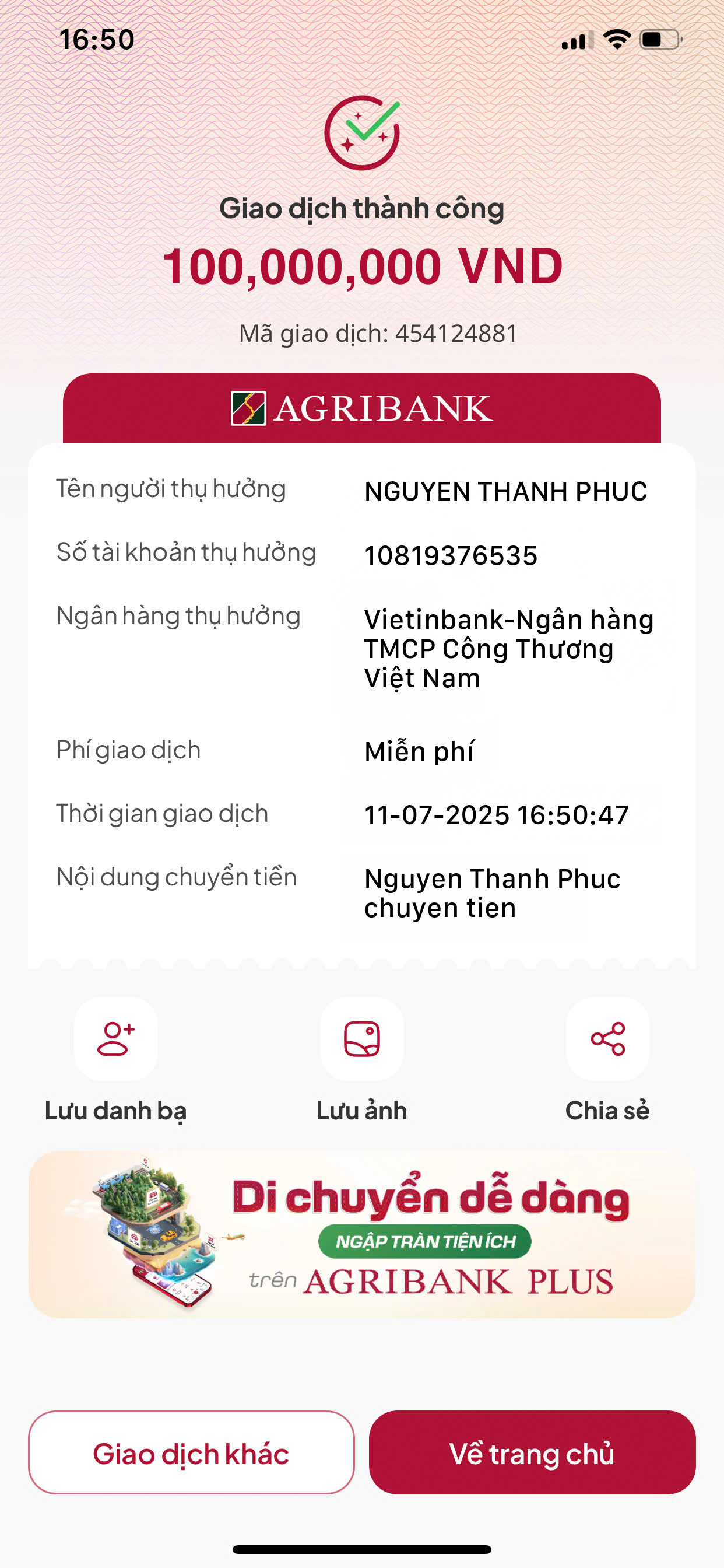The height and width of the screenshot is (1568, 724).
Task: Save receipt image with Lưu ảnh
Action: [361, 1039]
